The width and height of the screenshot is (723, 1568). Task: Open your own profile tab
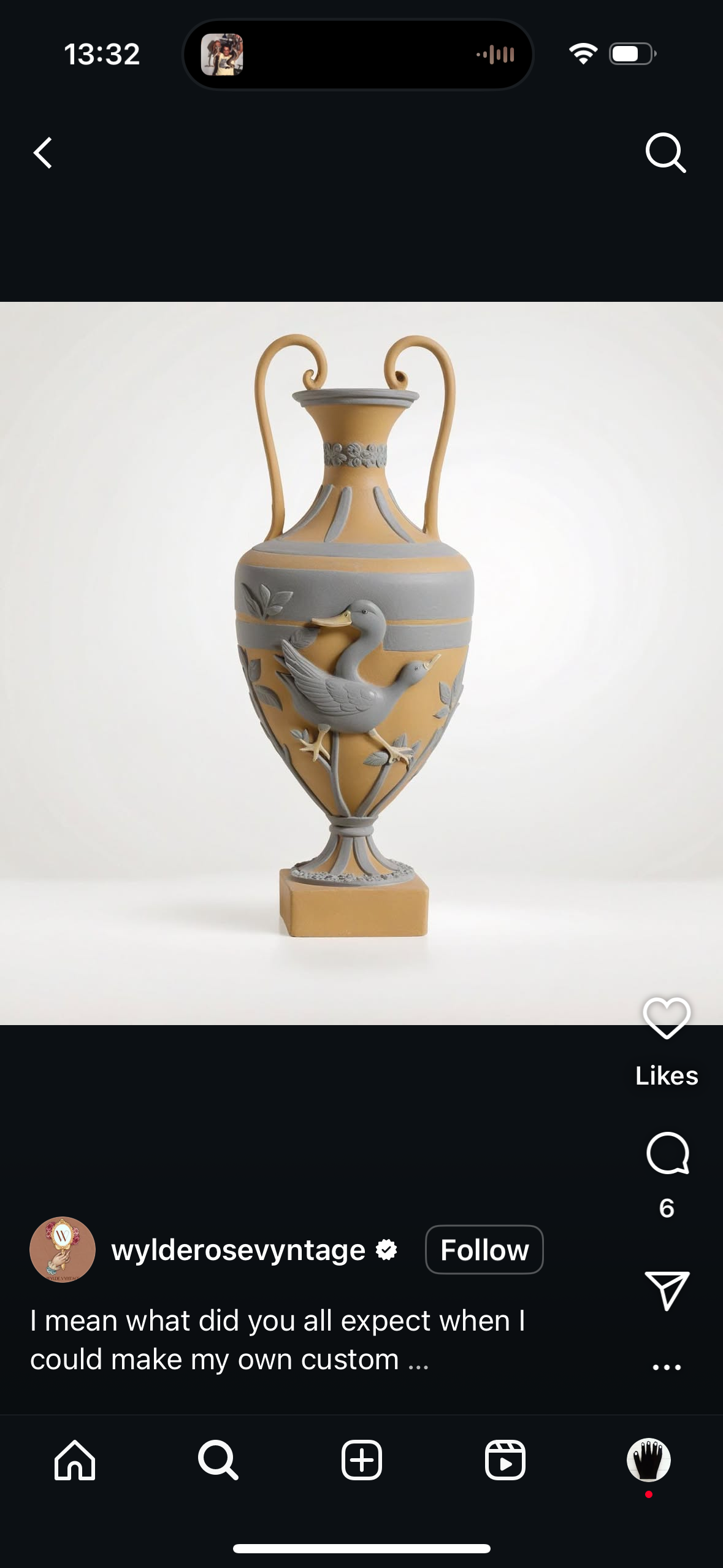pos(649,1460)
